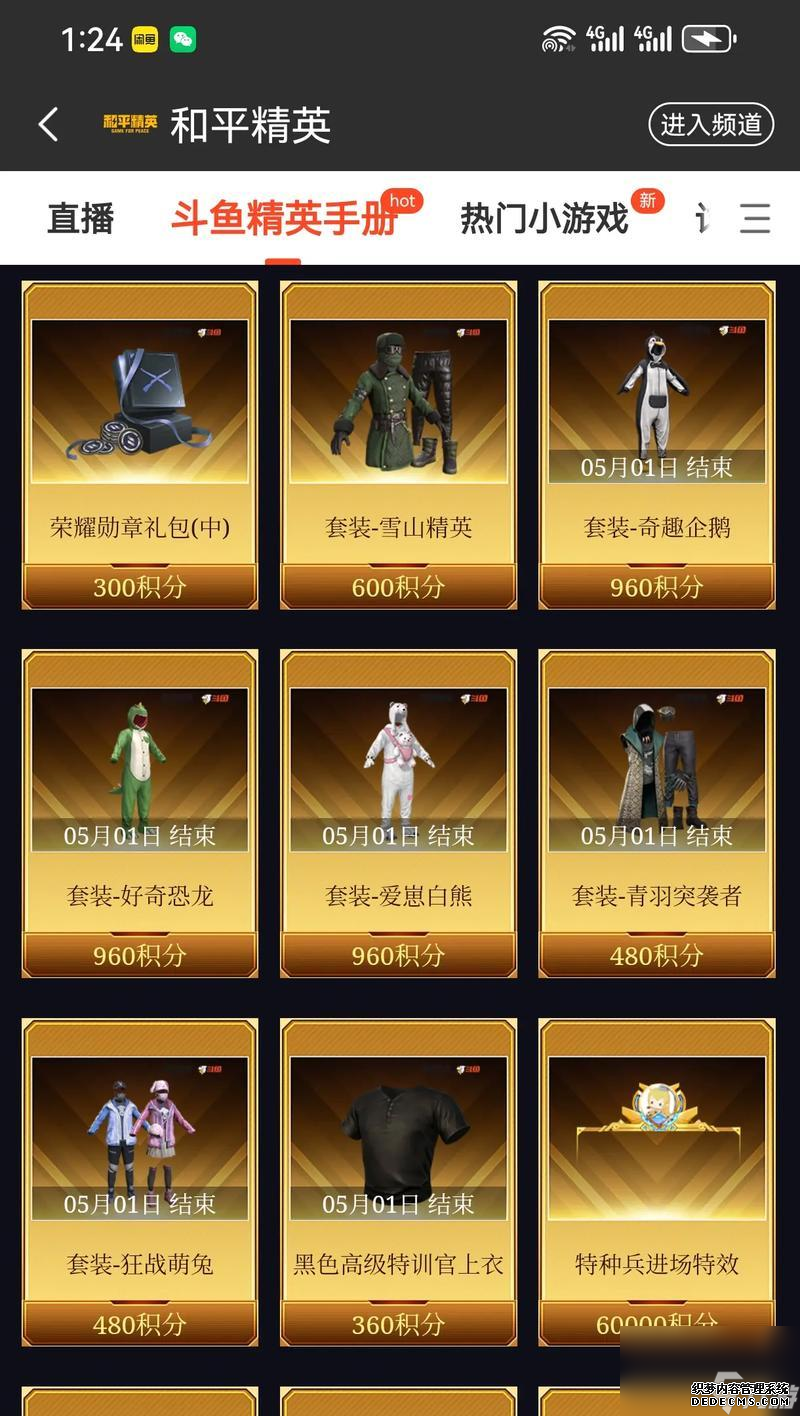The height and width of the screenshot is (1416, 800).
Task: Go back using the arrow icon
Action: (x=48, y=125)
